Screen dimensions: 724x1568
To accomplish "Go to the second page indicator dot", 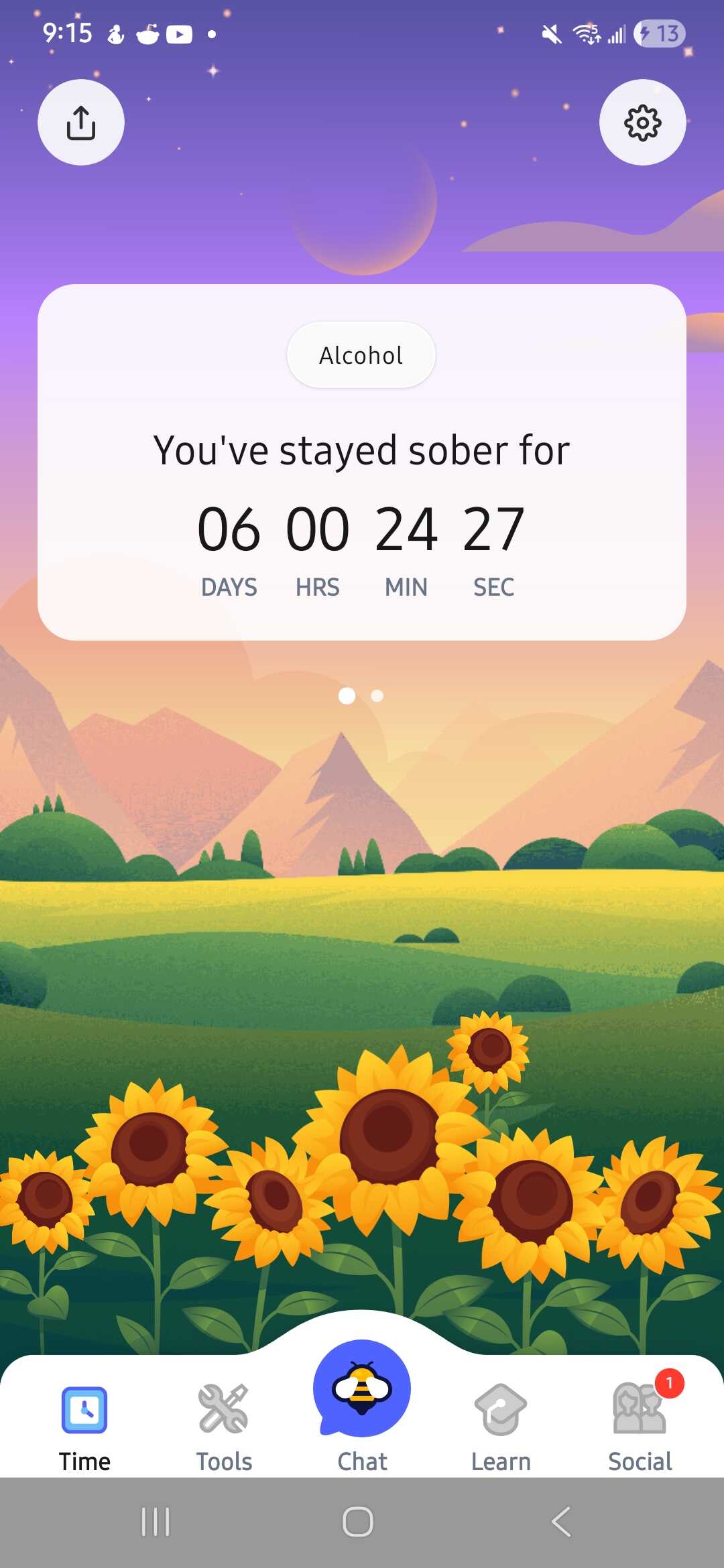I will point(377,696).
